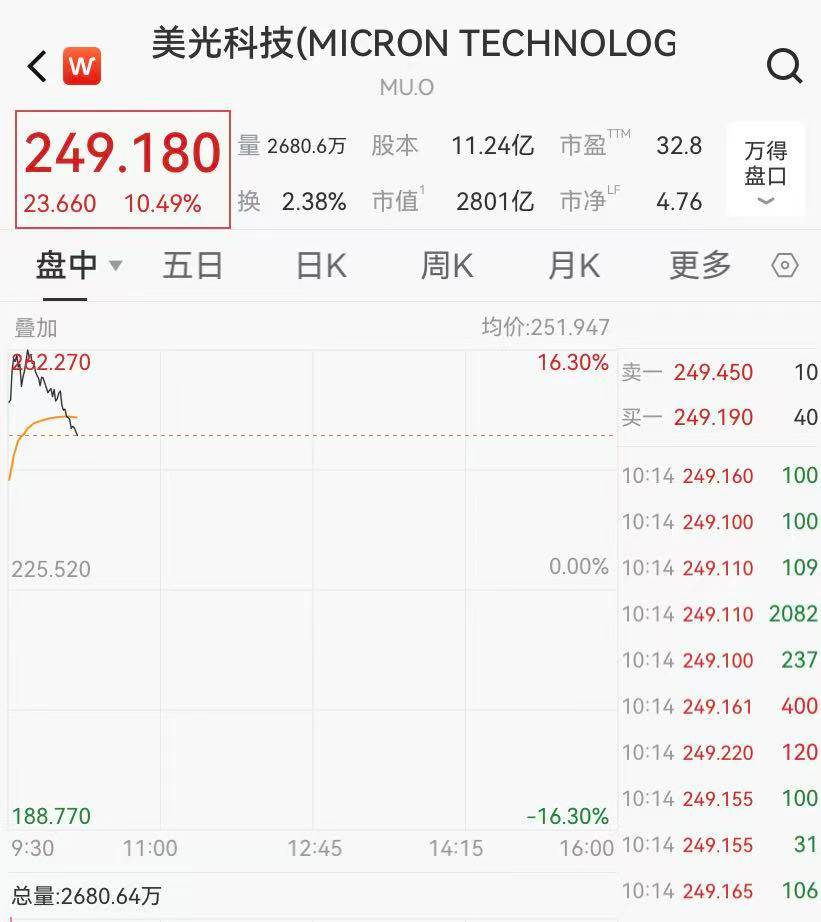Open the Wind "W" logo icon
This screenshot has height=922, width=821.
[83, 64]
